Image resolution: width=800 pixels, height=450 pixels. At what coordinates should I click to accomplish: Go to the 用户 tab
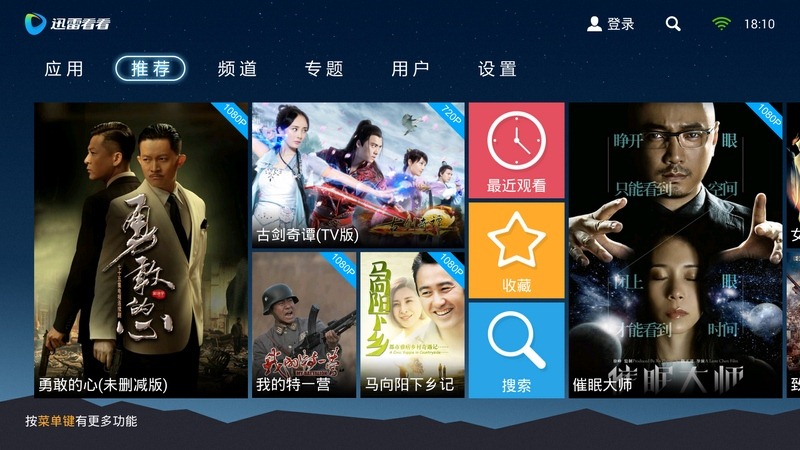411,69
